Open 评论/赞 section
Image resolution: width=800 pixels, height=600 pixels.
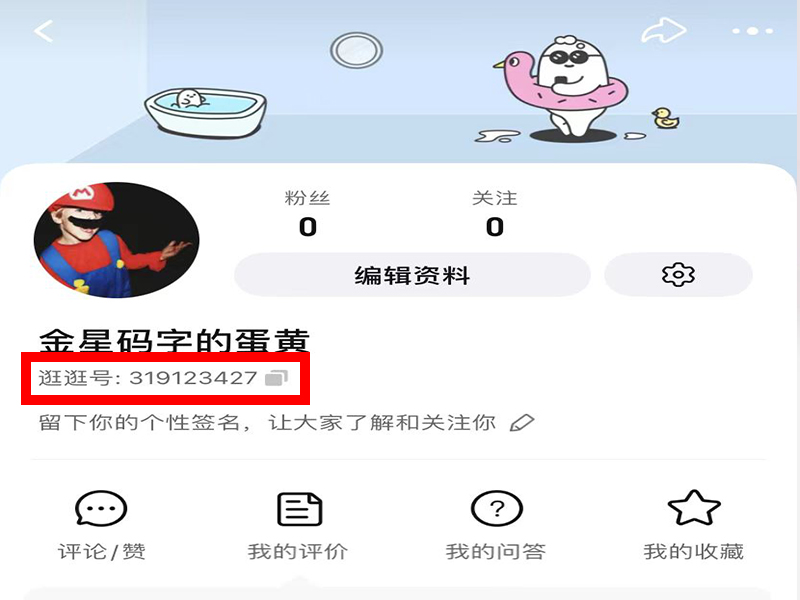101,525
